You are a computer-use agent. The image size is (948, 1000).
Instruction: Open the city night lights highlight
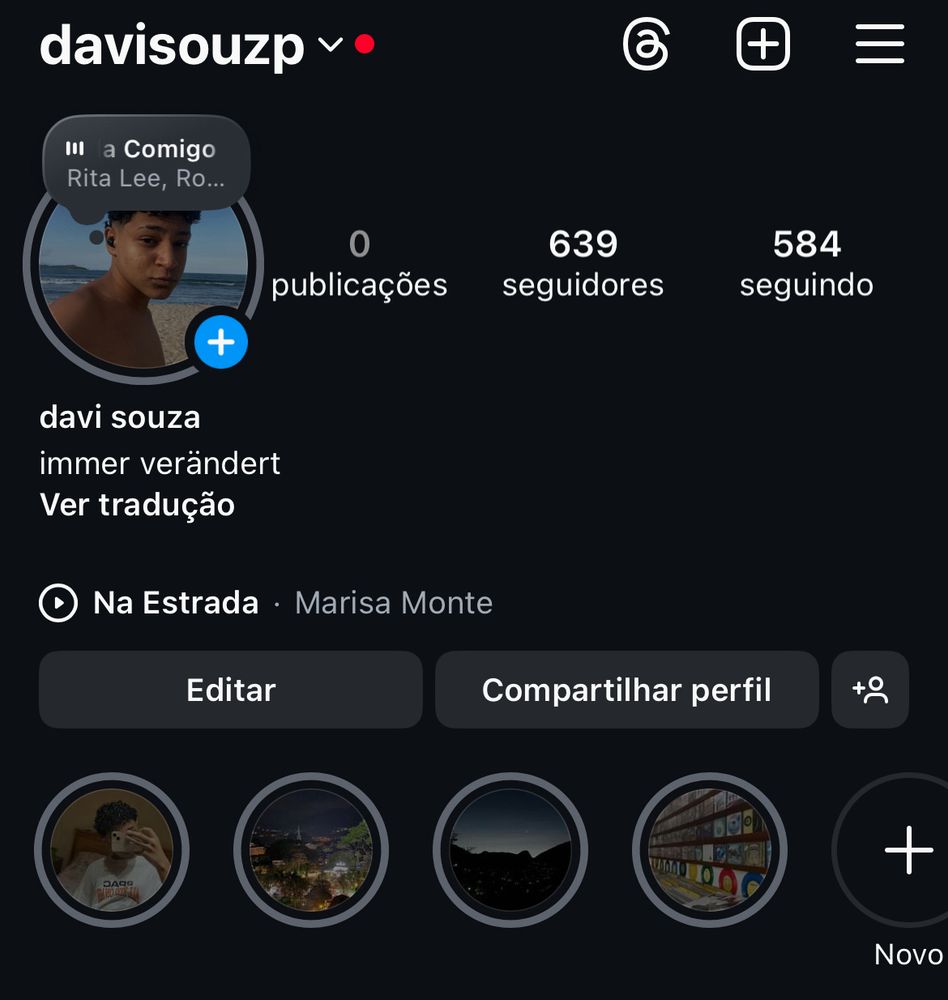311,850
